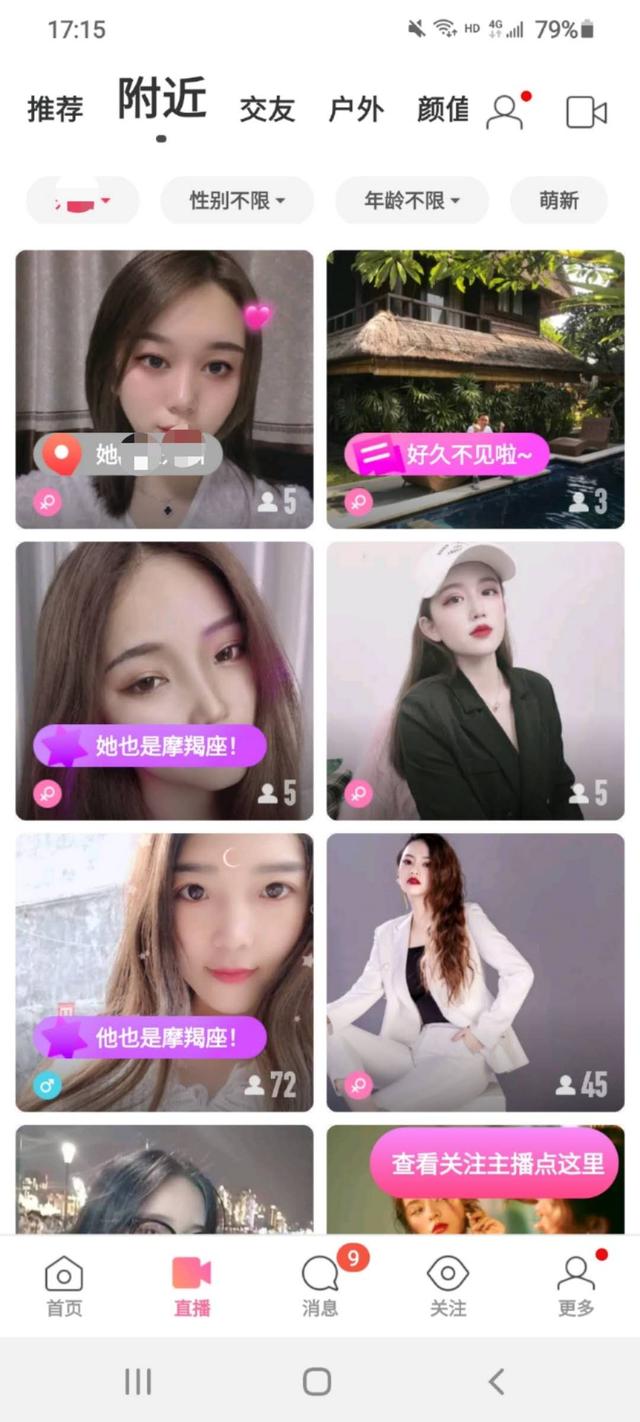The height and width of the screenshot is (1422, 640).
Task: Select the 颜值 tab
Action: pyautogui.click(x=442, y=109)
